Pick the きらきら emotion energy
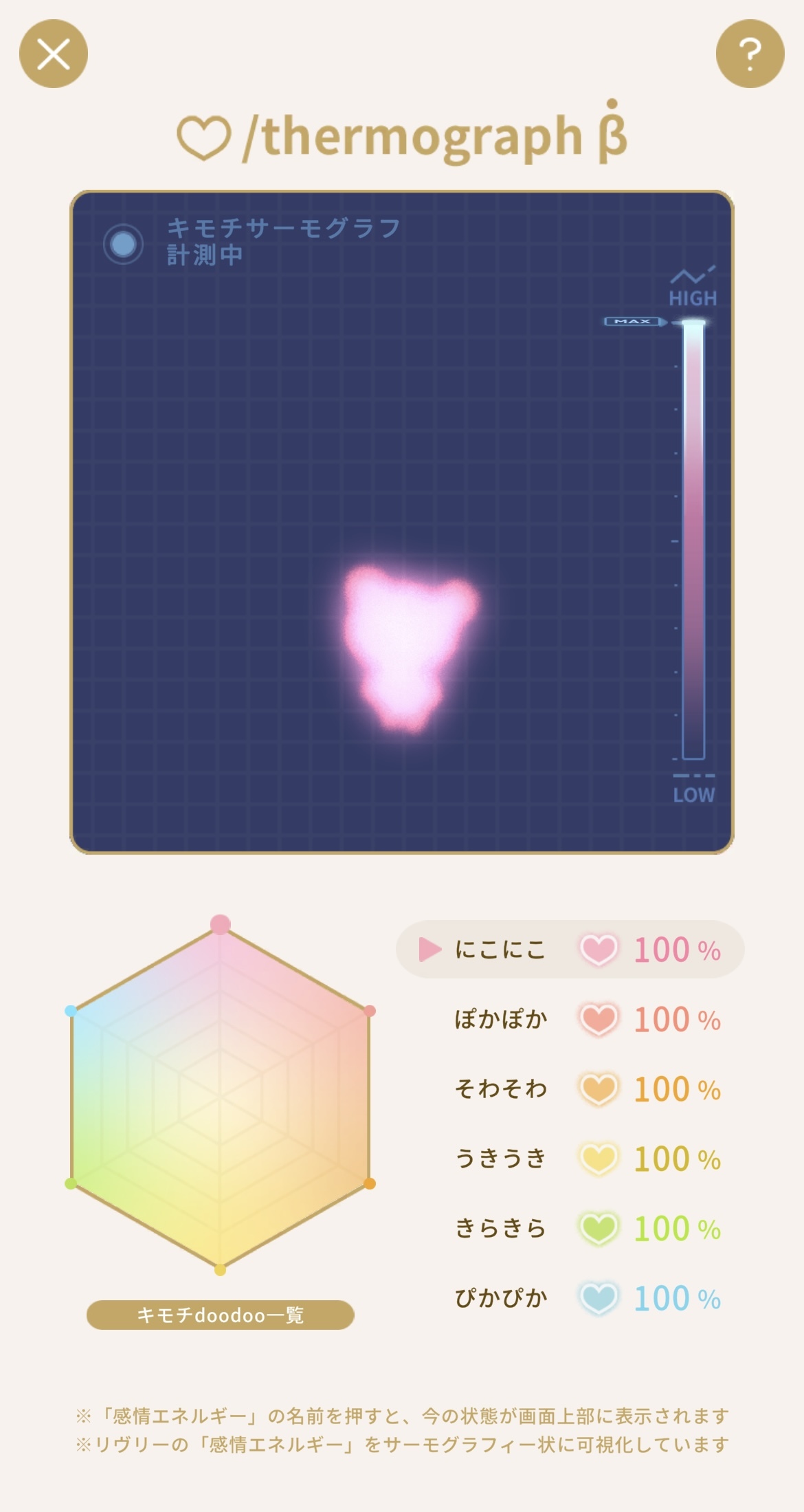The height and width of the screenshot is (1512, 804). [500, 1228]
